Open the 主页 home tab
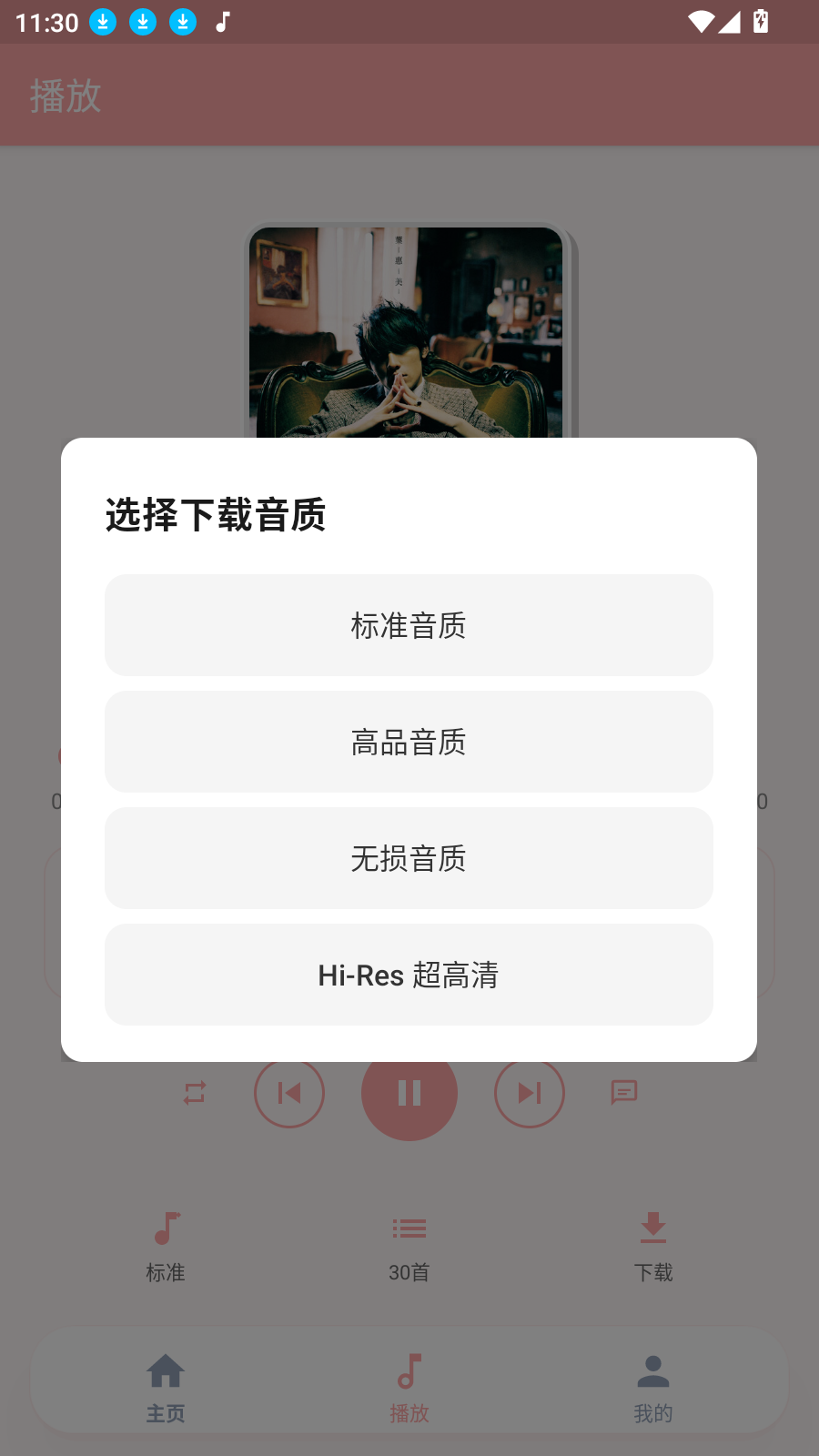 tap(165, 1383)
